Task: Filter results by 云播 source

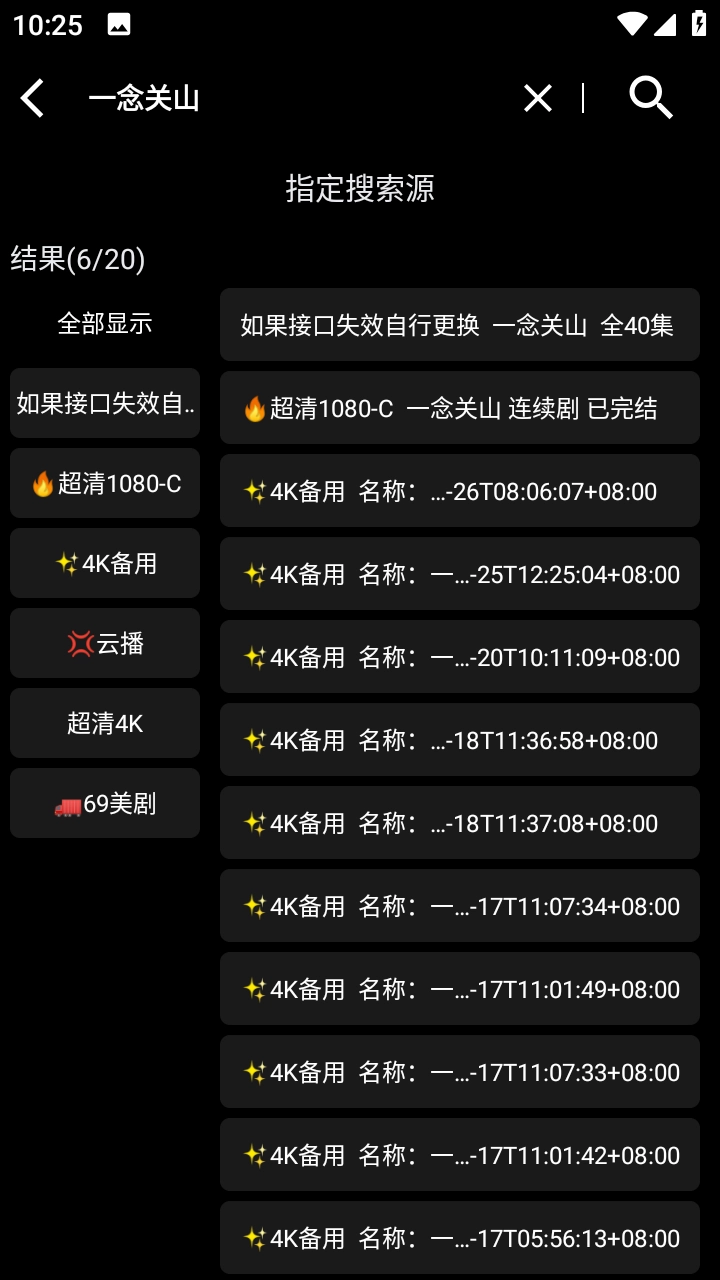Action: 105,643
